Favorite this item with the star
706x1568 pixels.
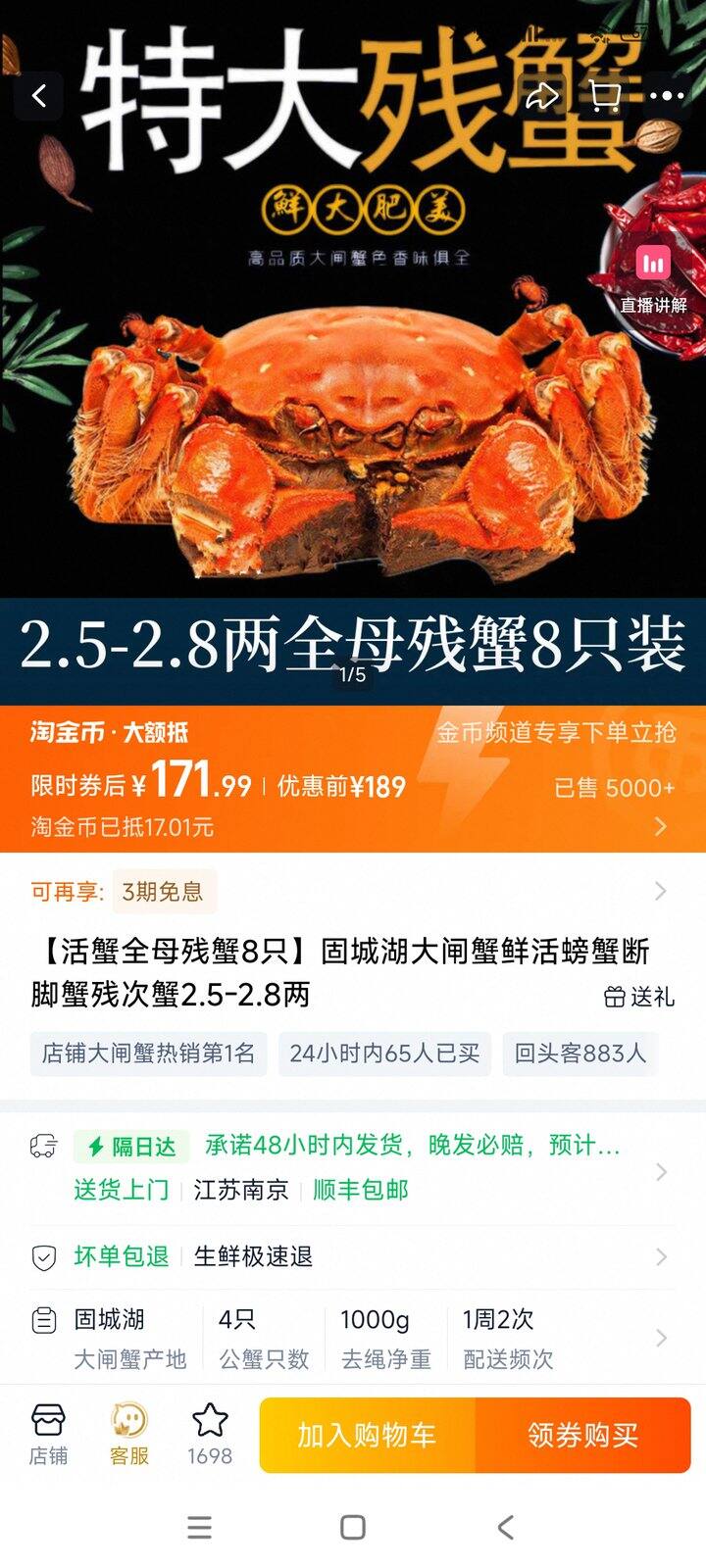(x=210, y=1435)
